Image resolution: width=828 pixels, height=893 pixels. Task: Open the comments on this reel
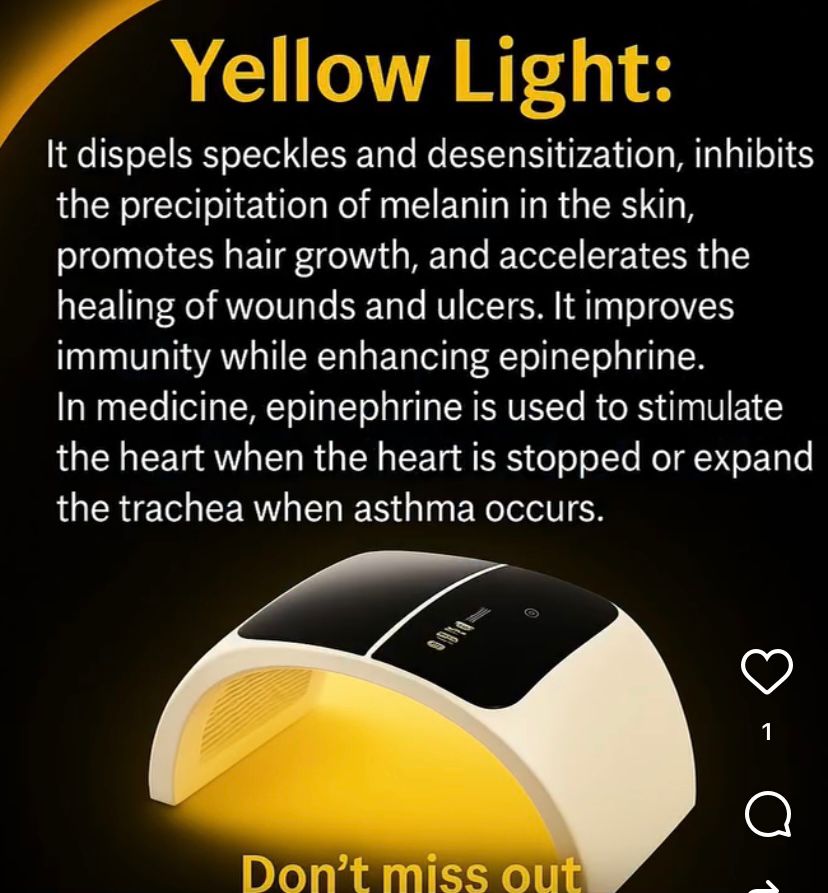(767, 815)
